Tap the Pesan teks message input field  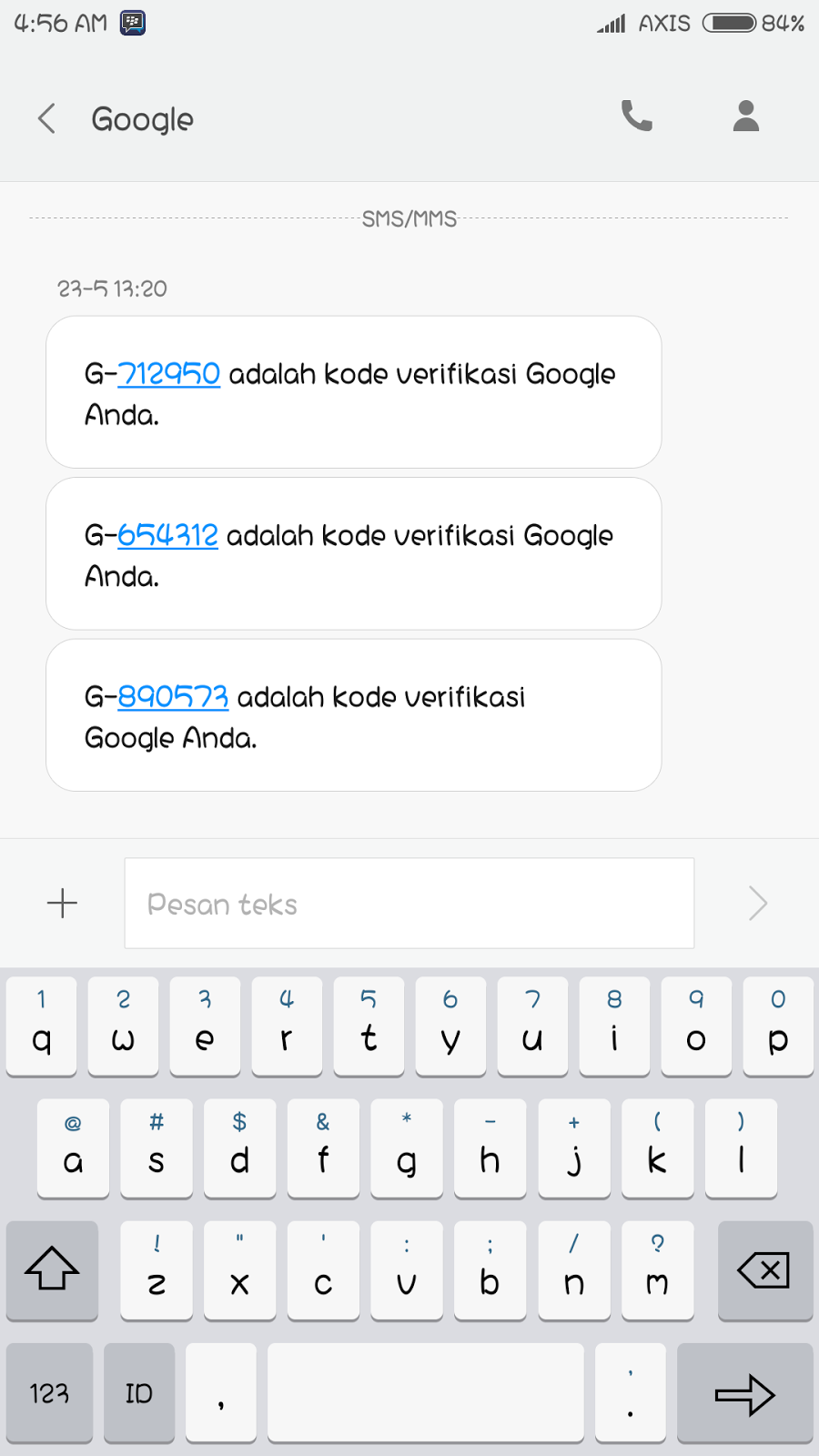tap(409, 903)
